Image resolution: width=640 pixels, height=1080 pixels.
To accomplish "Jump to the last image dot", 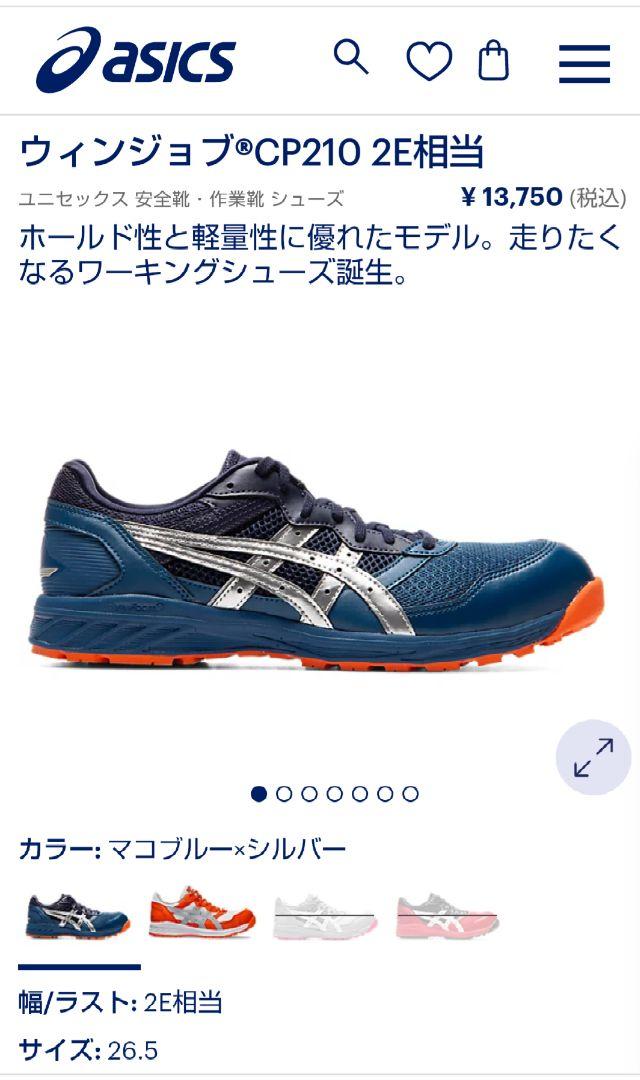I will pyautogui.click(x=411, y=794).
